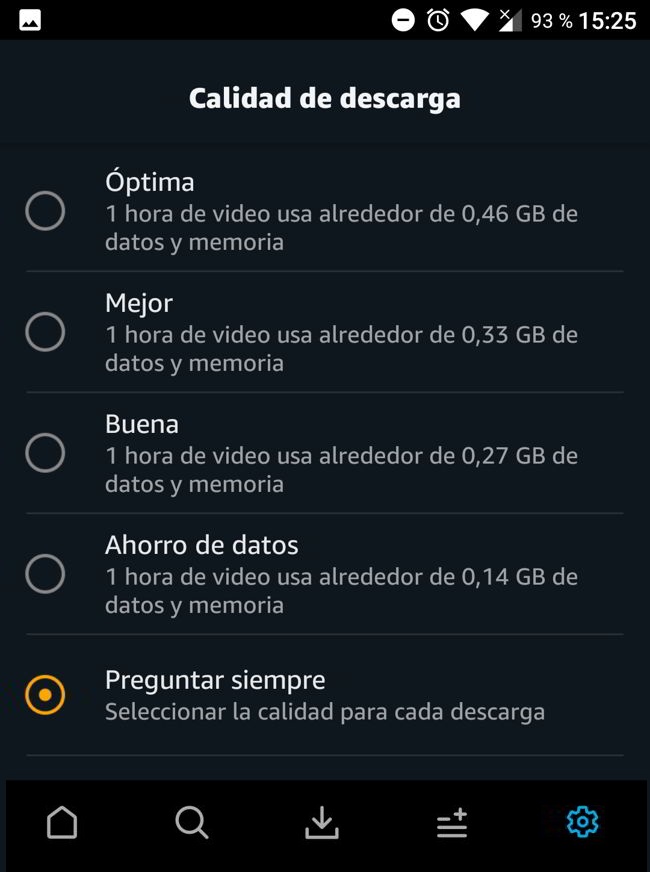This screenshot has width=650, height=872.
Task: Select the Óptima download quality
Action: 45,211
